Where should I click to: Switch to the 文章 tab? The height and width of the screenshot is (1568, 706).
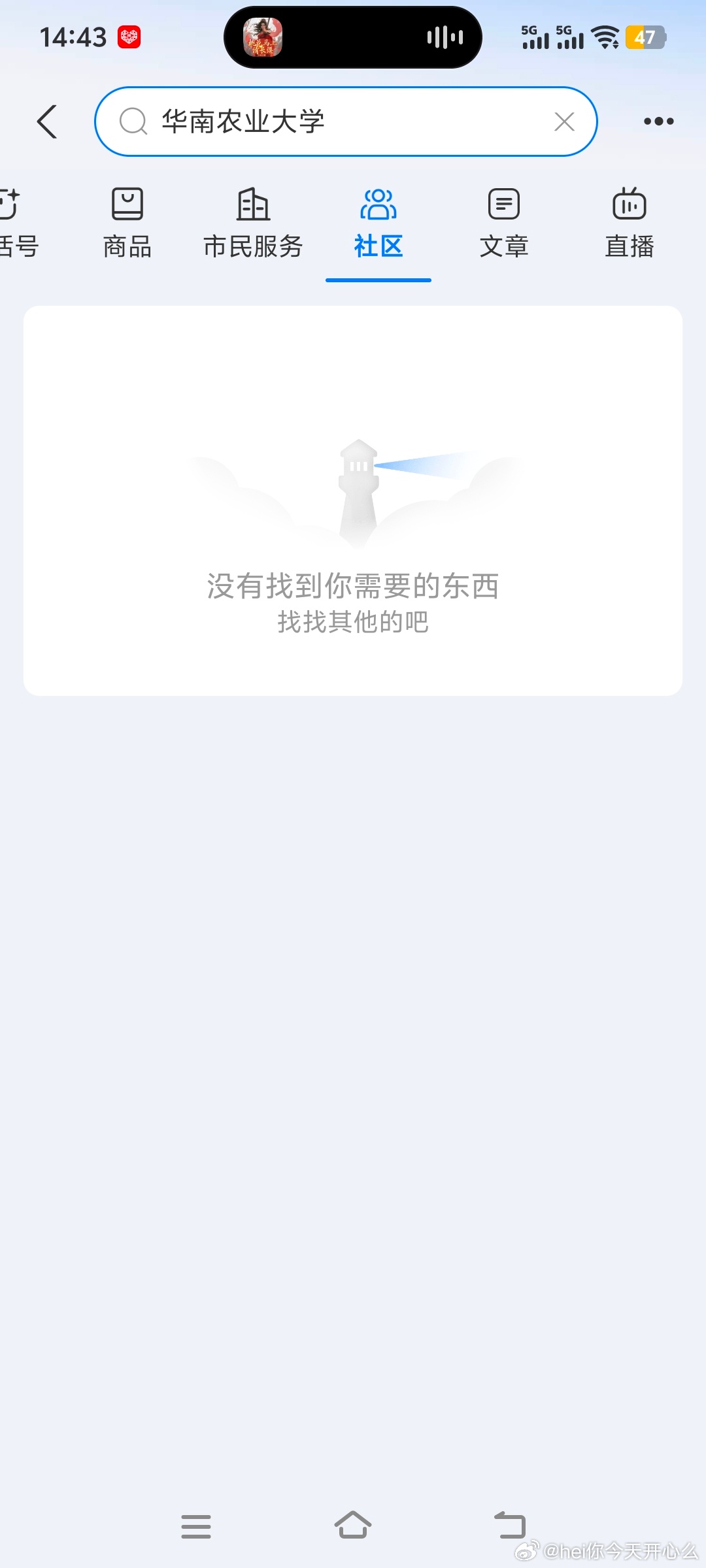click(x=504, y=223)
